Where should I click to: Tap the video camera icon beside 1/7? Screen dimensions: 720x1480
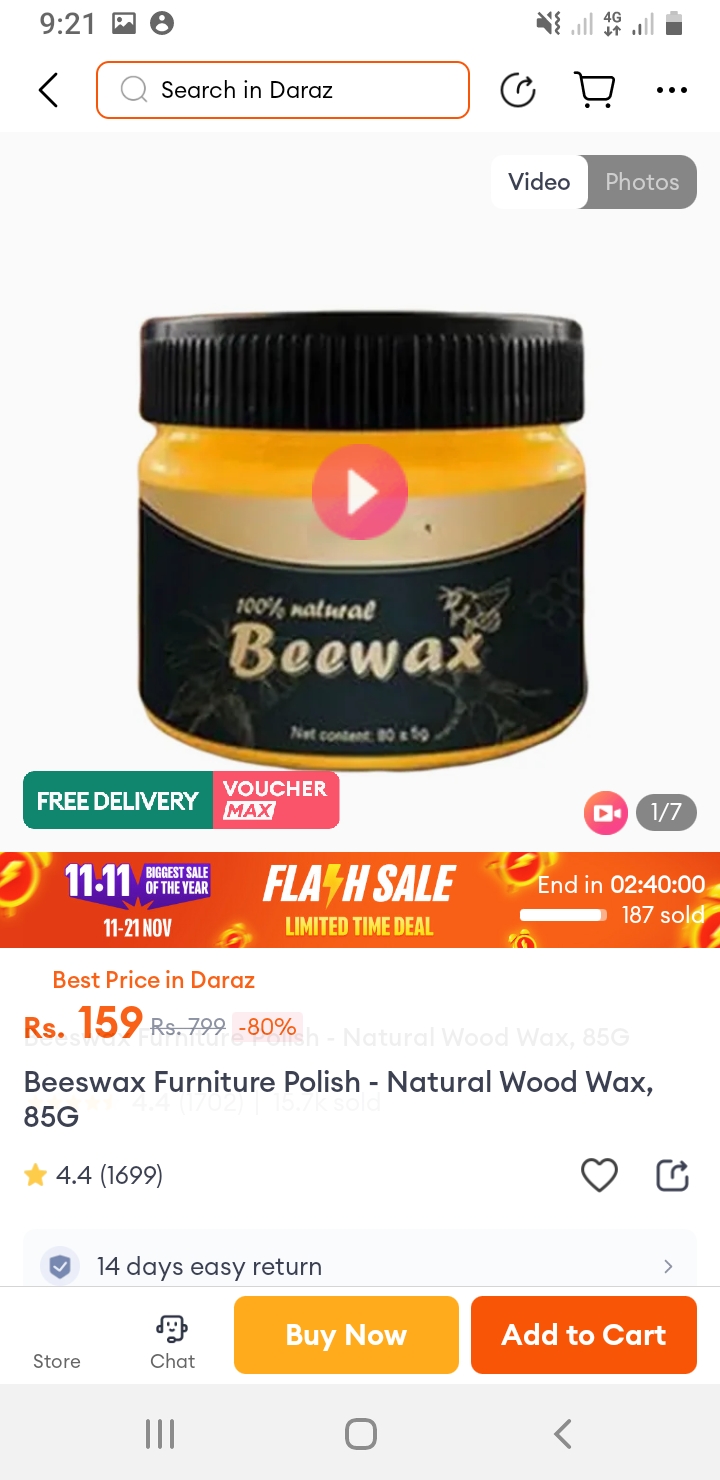coord(605,813)
